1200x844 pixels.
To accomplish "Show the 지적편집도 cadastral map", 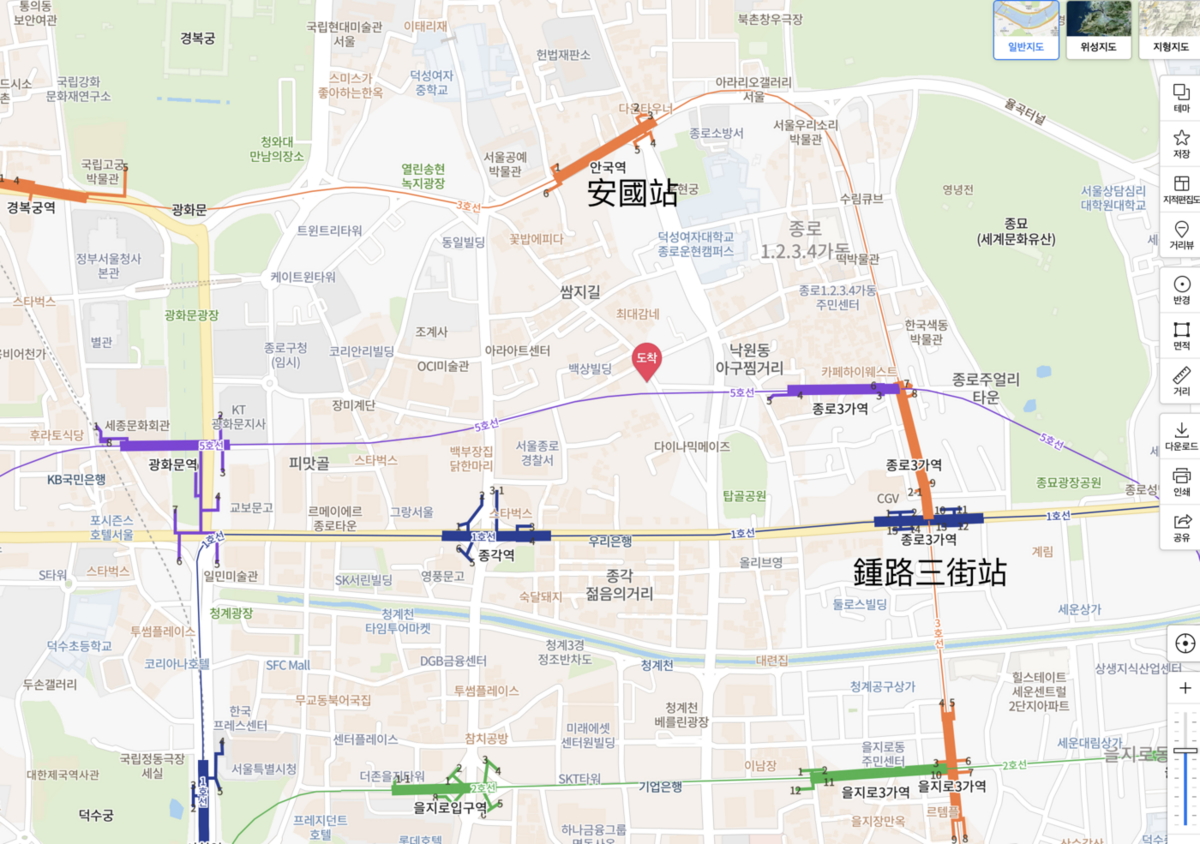I will (x=1181, y=189).
